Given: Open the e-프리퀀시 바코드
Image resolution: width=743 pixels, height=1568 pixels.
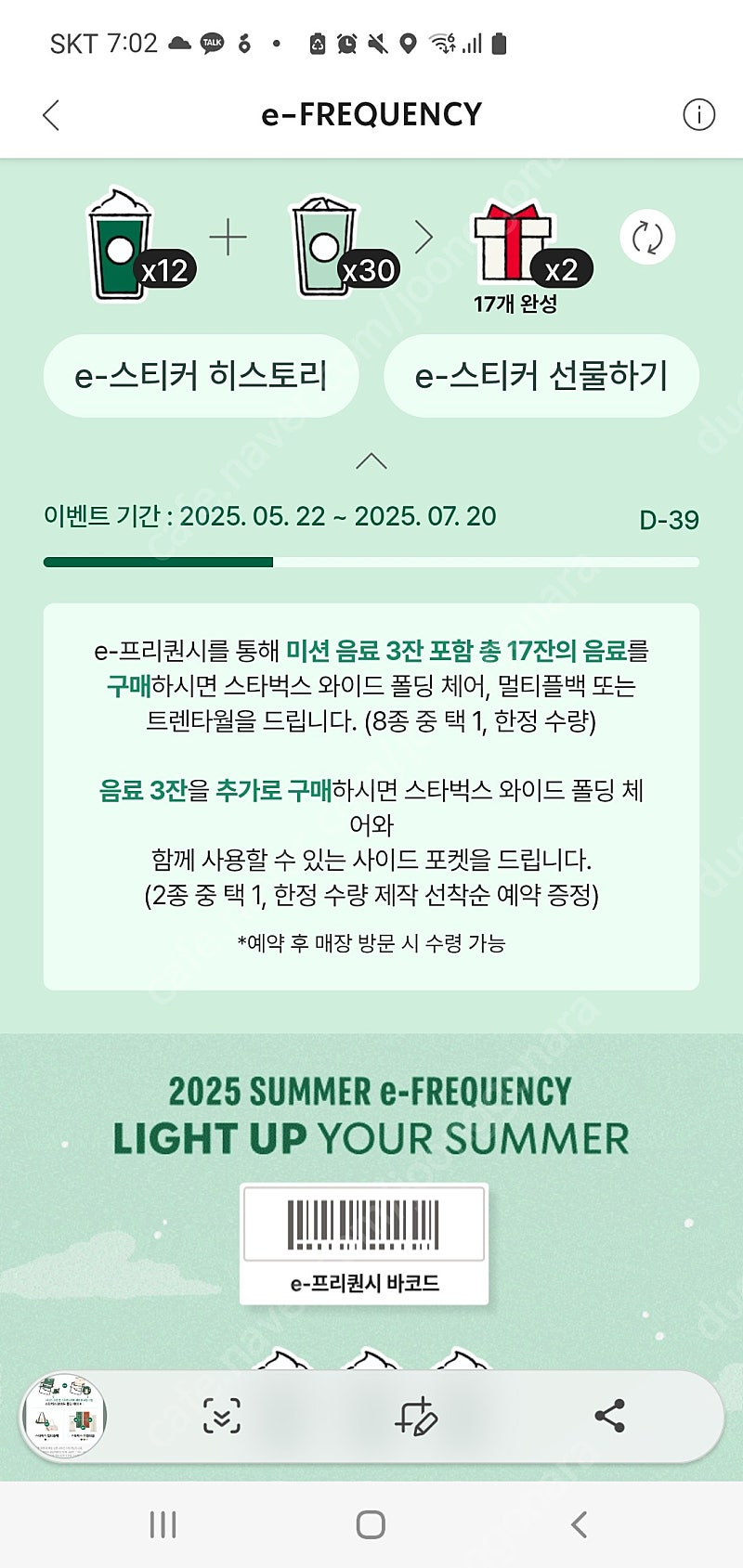Looking at the screenshot, I should coord(364,1244).
